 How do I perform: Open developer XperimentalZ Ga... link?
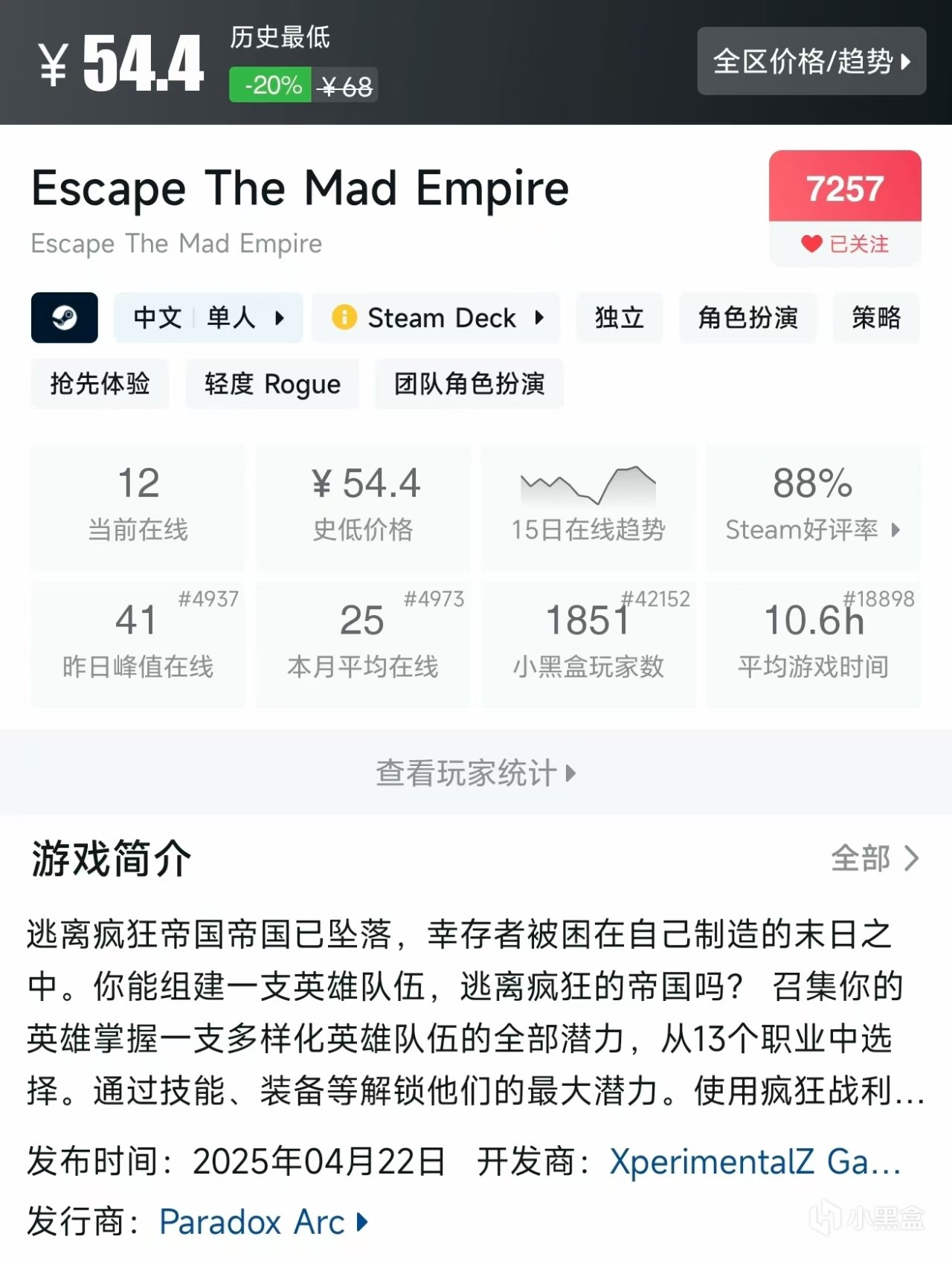tap(754, 1161)
